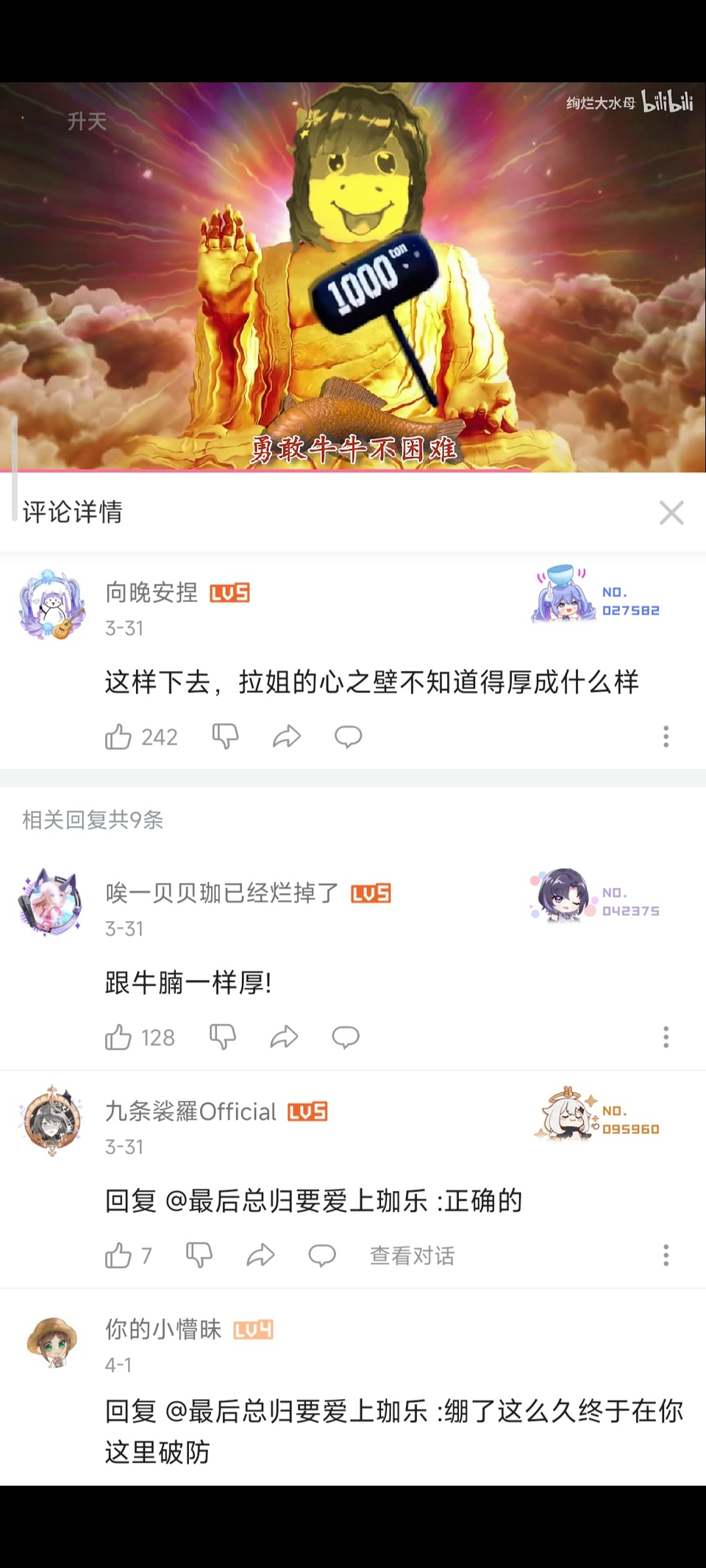Open more options on 九条裟羅Official's reply
The image size is (706, 1568).
point(666,1255)
